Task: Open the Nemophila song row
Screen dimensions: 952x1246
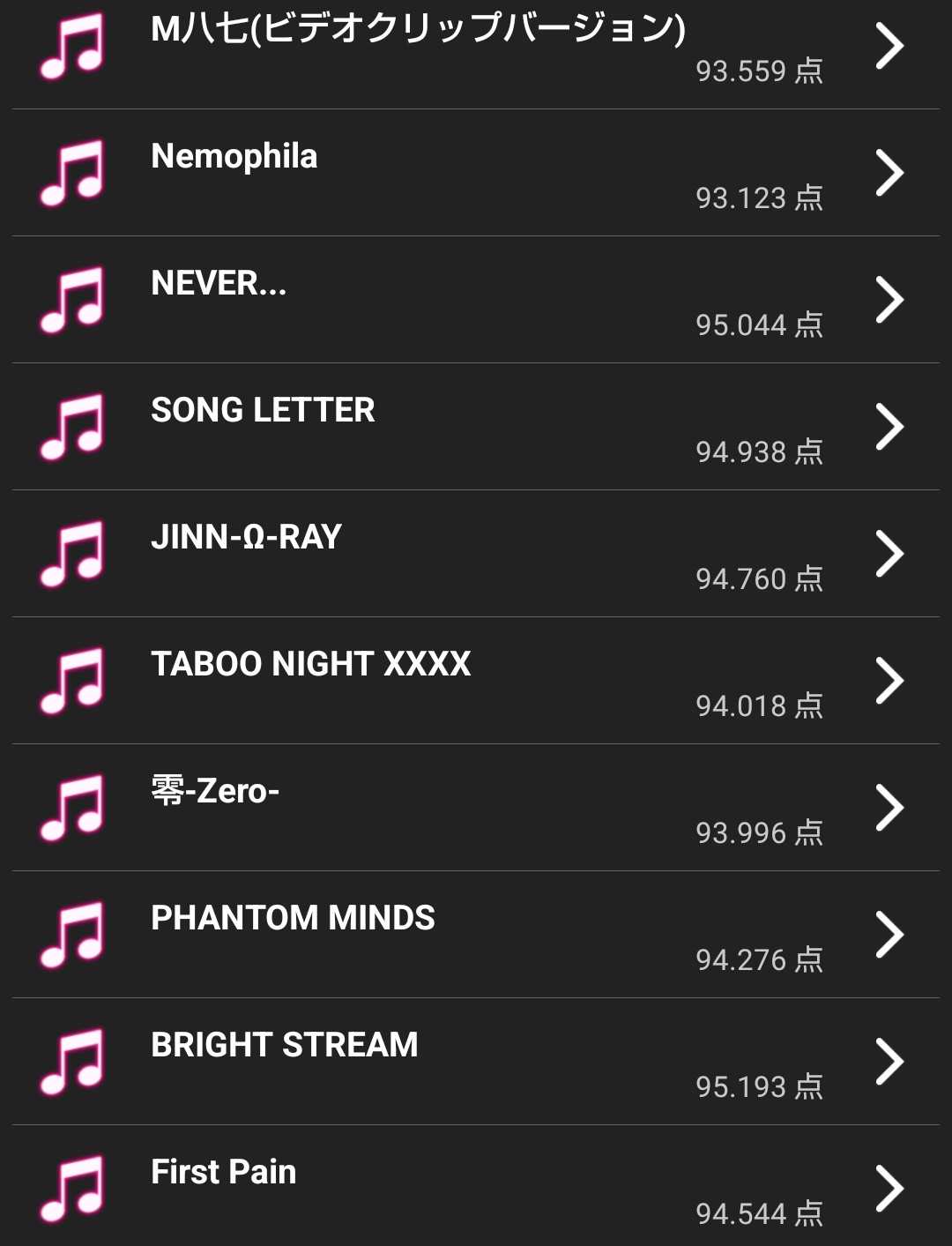Action: click(234, 157)
